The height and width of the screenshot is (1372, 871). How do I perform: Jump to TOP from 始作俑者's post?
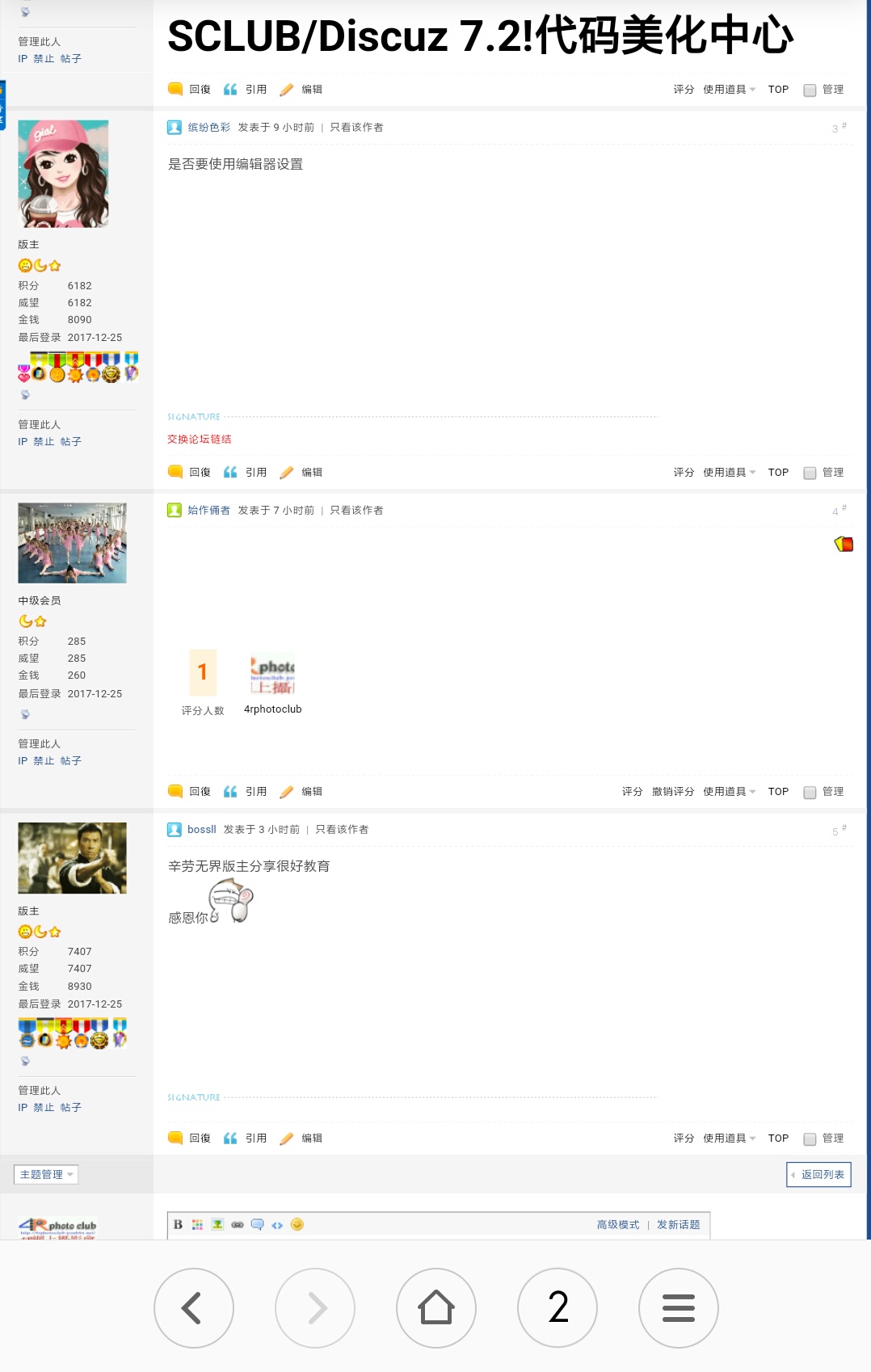pyautogui.click(x=778, y=792)
